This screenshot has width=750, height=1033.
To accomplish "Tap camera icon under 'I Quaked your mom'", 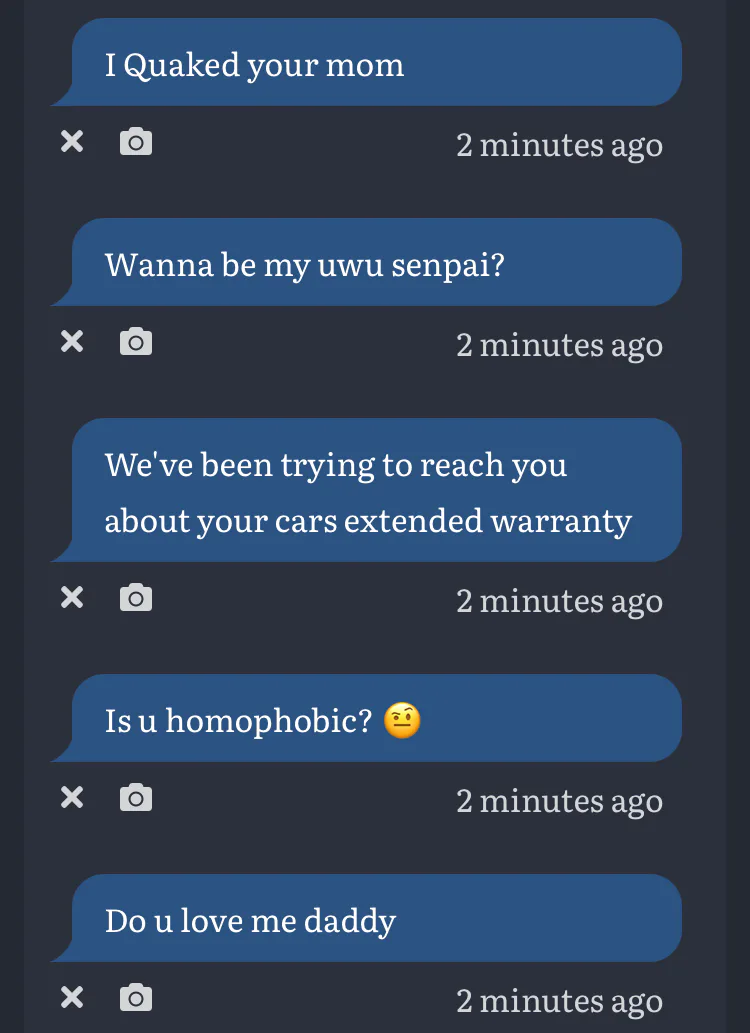I will click(136, 141).
